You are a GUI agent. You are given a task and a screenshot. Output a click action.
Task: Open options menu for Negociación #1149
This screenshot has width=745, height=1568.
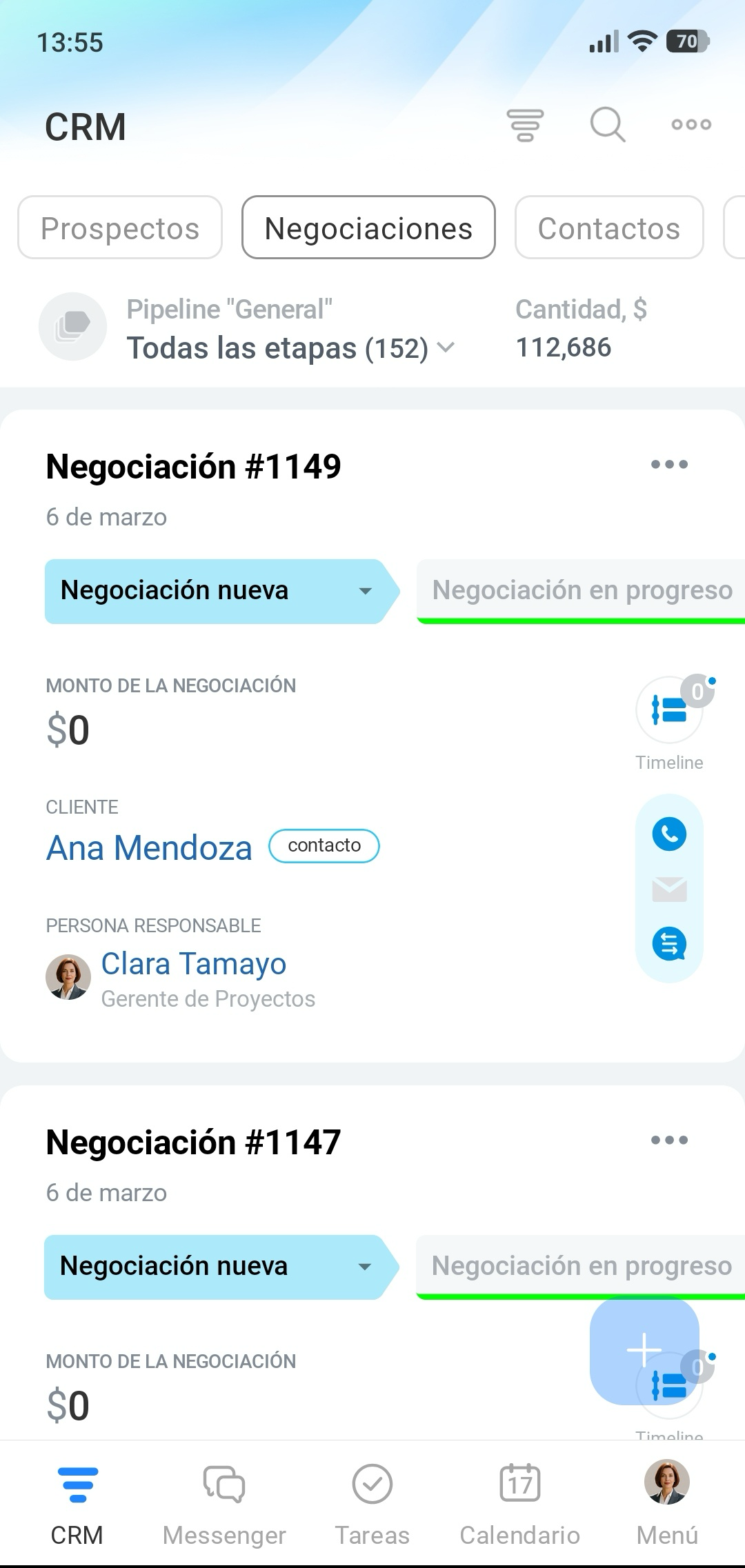(669, 465)
